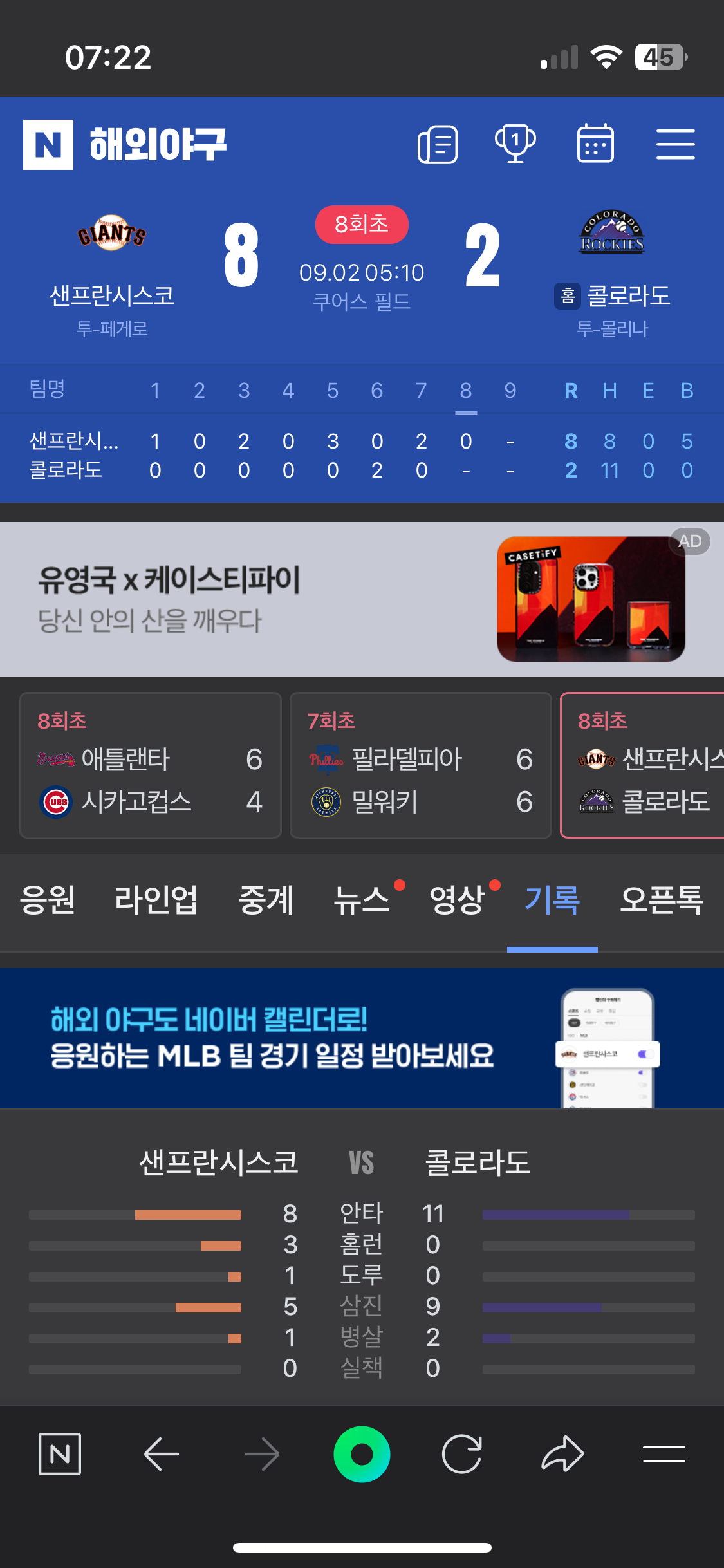Open the 필라델피아 vs 밀워키 game card
Viewport: 724px width, 1568px height.
coord(421,765)
